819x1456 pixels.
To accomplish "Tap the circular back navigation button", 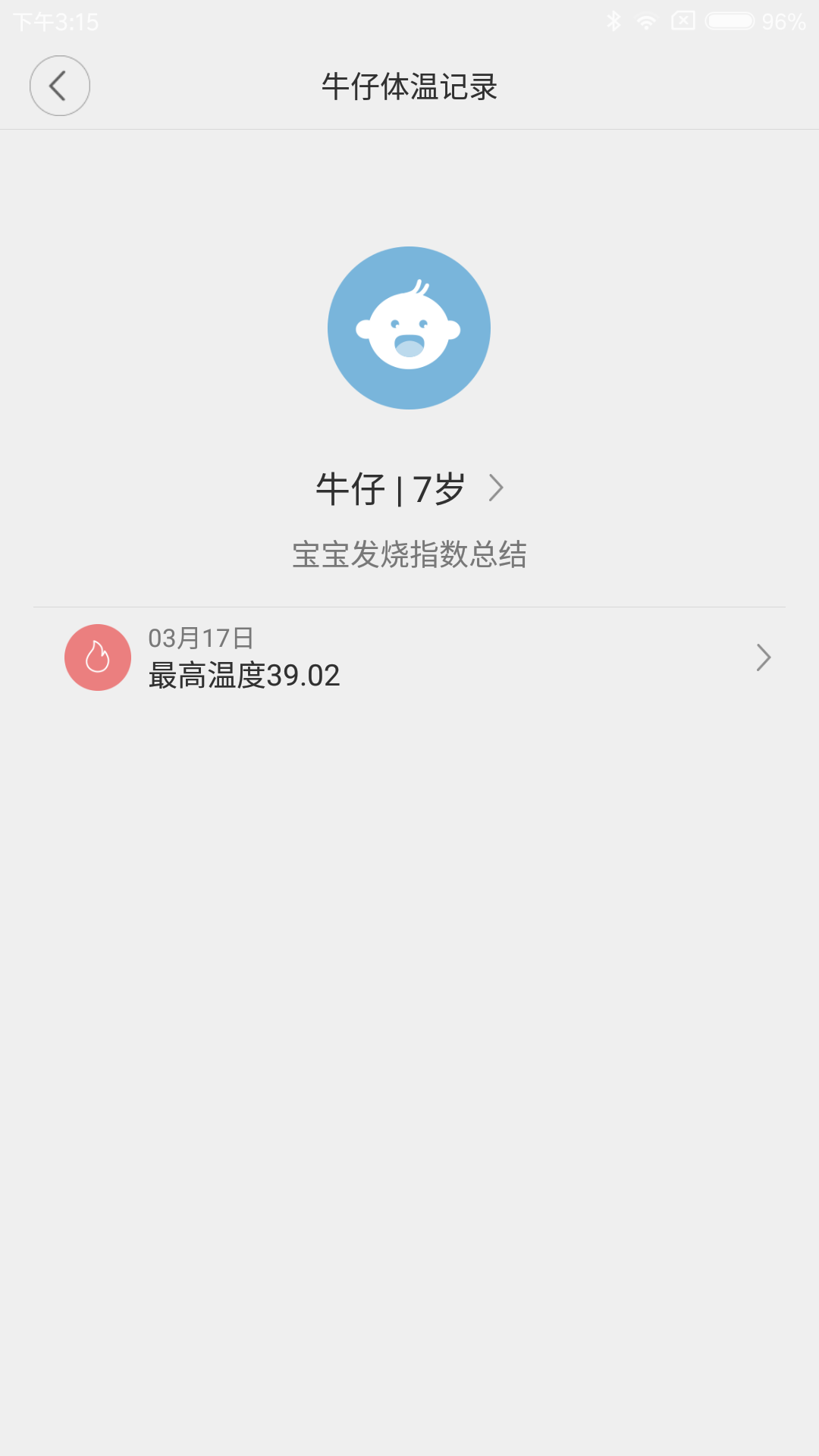I will [x=59, y=86].
